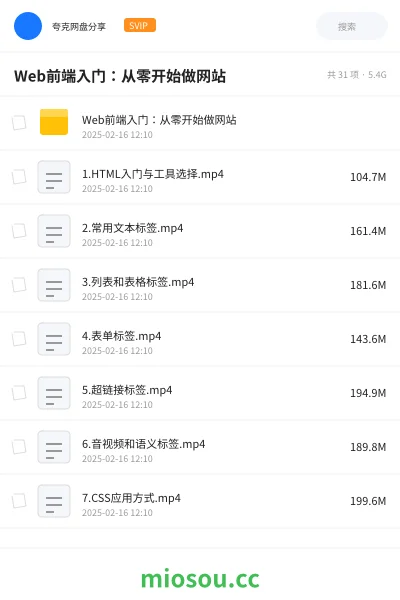This screenshot has height=600, width=400.
Task: Tap the 搜索 search button
Action: pos(352,26)
